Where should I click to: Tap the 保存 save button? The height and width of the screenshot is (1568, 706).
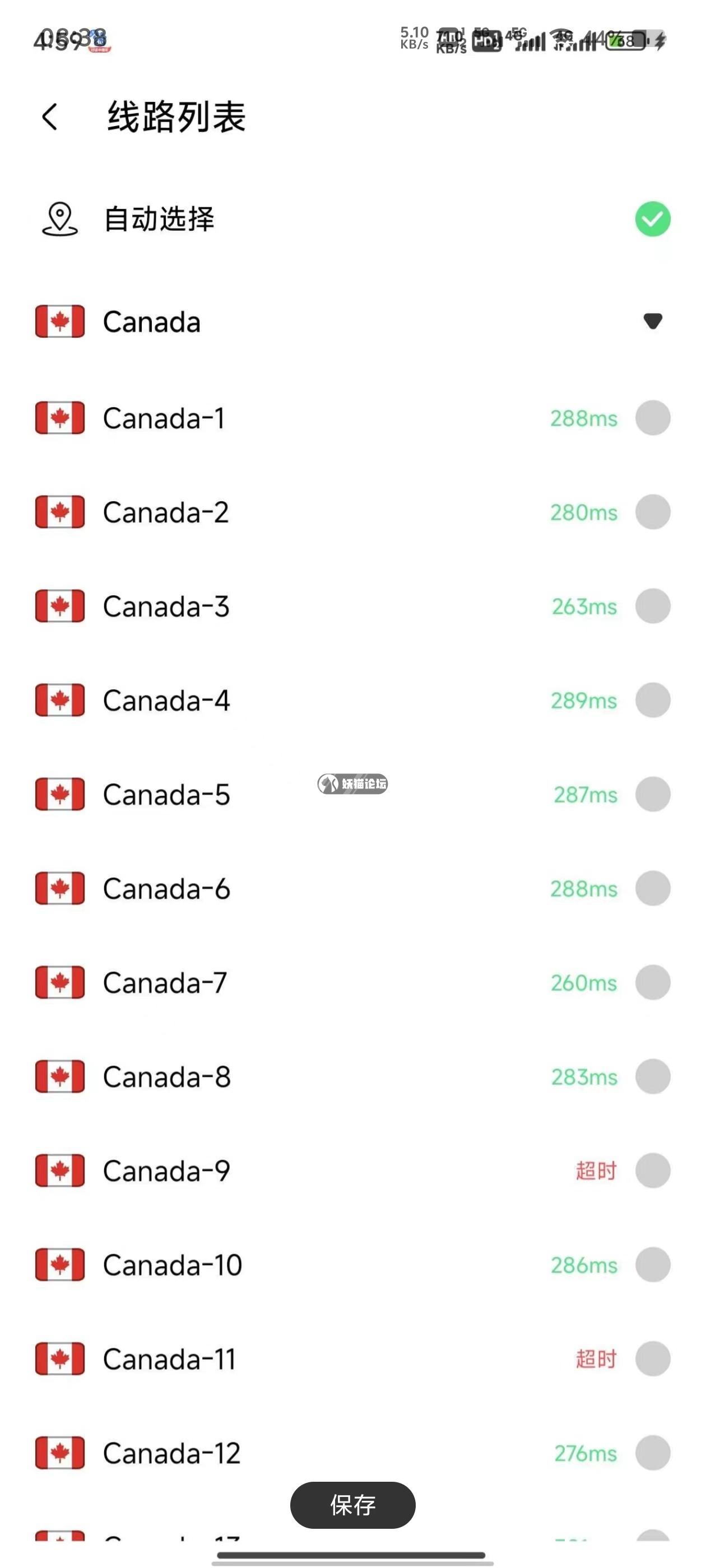pos(352,1505)
